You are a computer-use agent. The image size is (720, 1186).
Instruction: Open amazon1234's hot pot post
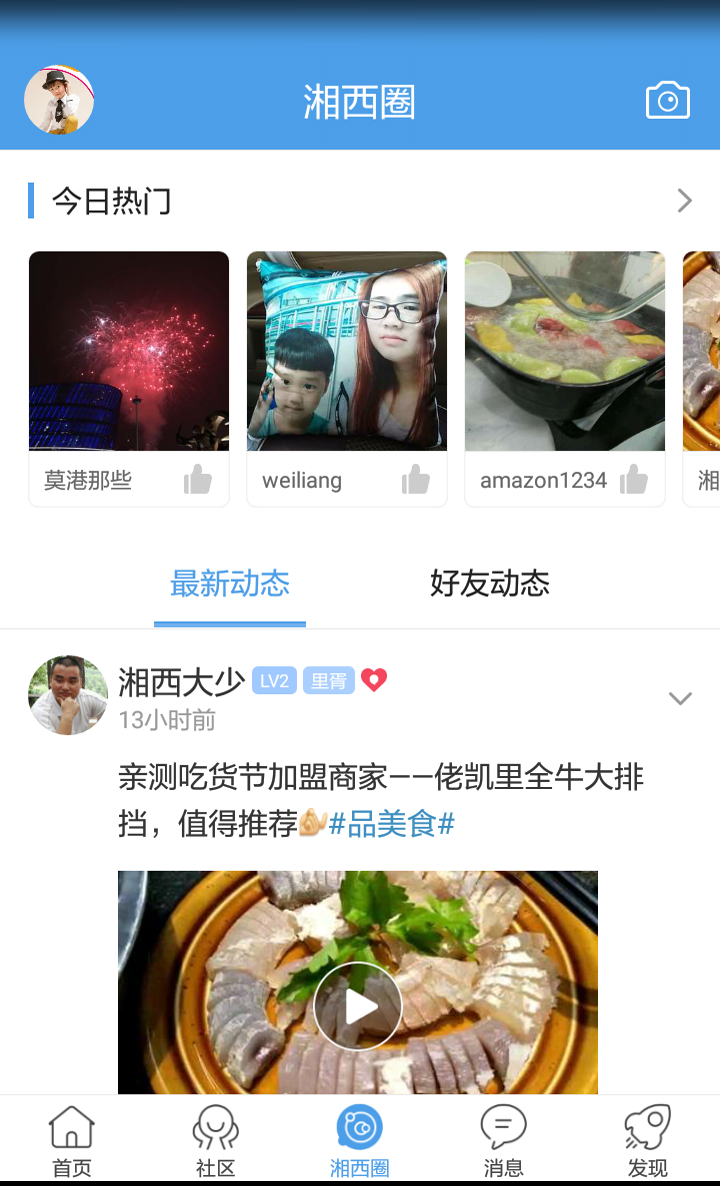click(x=565, y=351)
